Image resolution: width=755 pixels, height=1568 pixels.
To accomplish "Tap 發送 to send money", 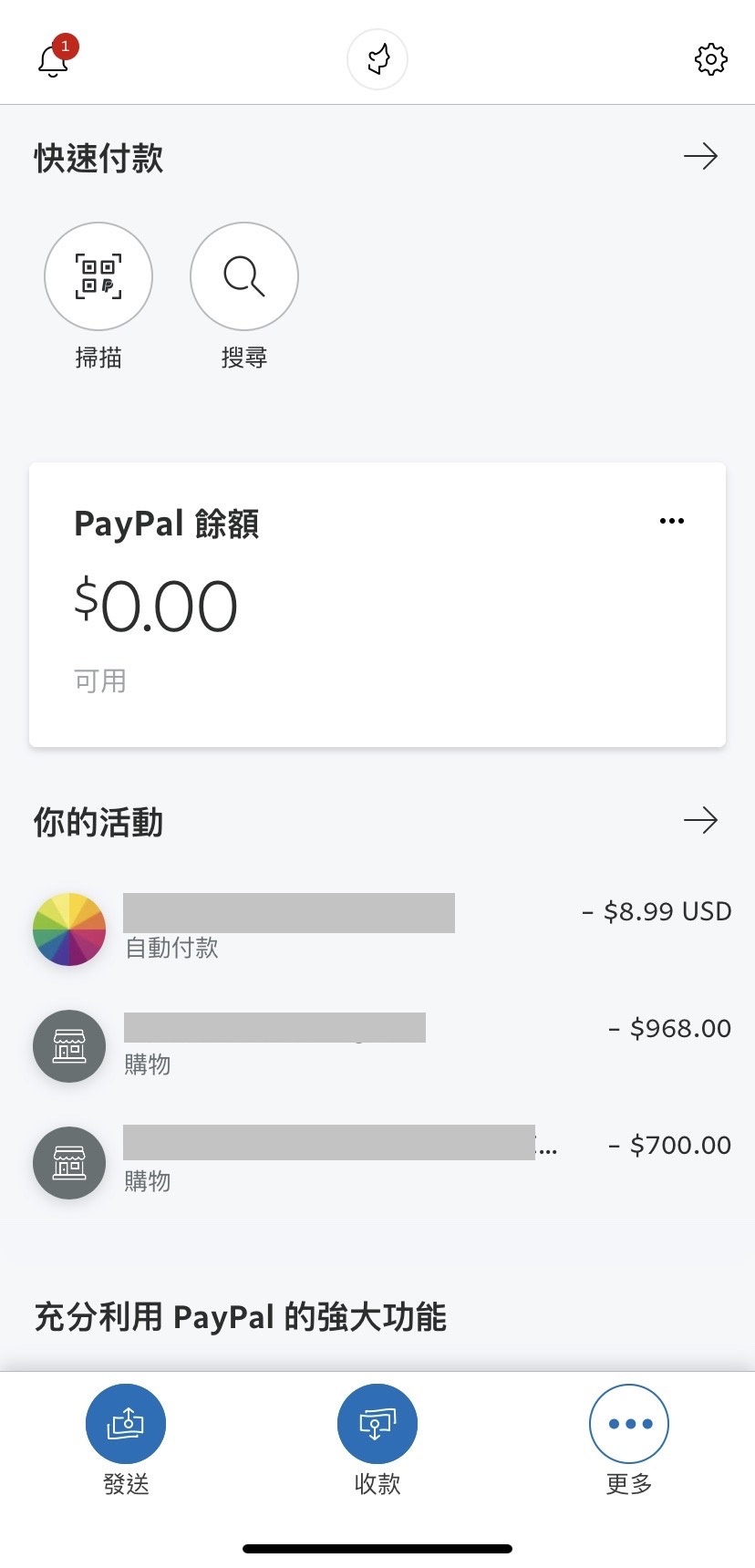I will (x=126, y=1425).
